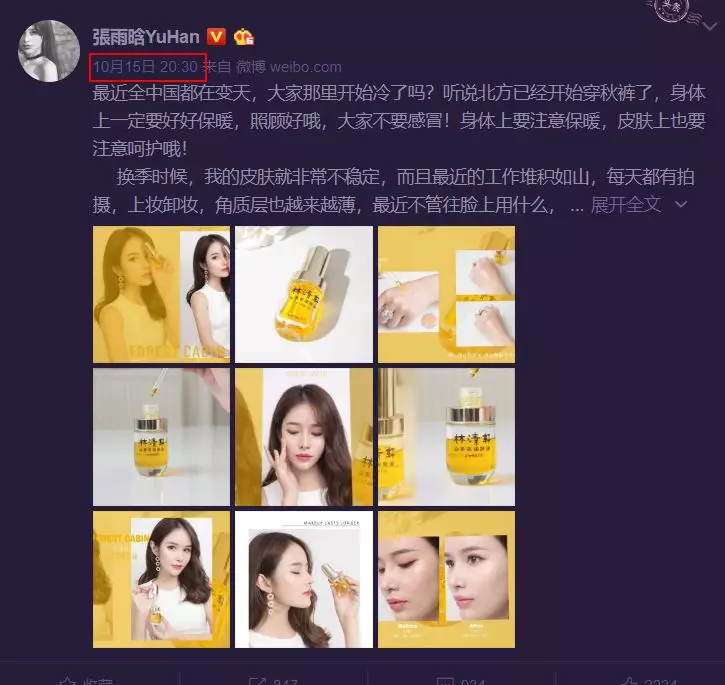This screenshot has width=725, height=685.
Task: Open the hand swatch collage photo
Action: click(x=446, y=294)
